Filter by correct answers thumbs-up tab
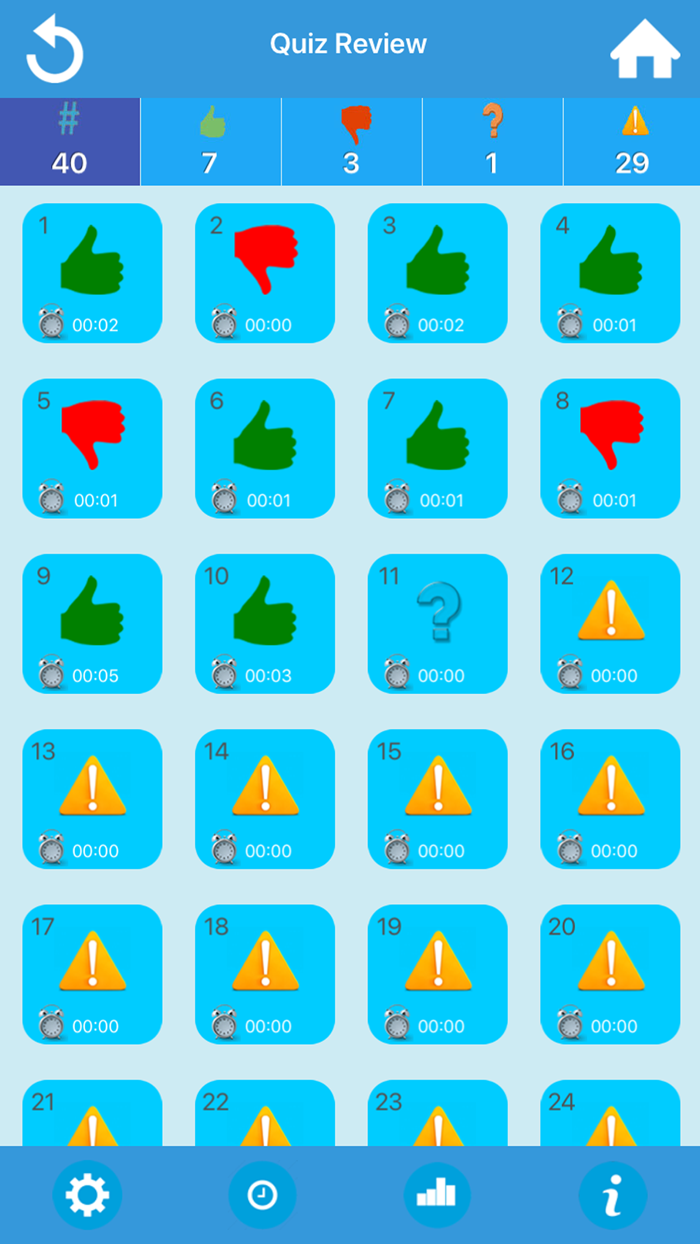This screenshot has width=700, height=1244. [x=211, y=142]
